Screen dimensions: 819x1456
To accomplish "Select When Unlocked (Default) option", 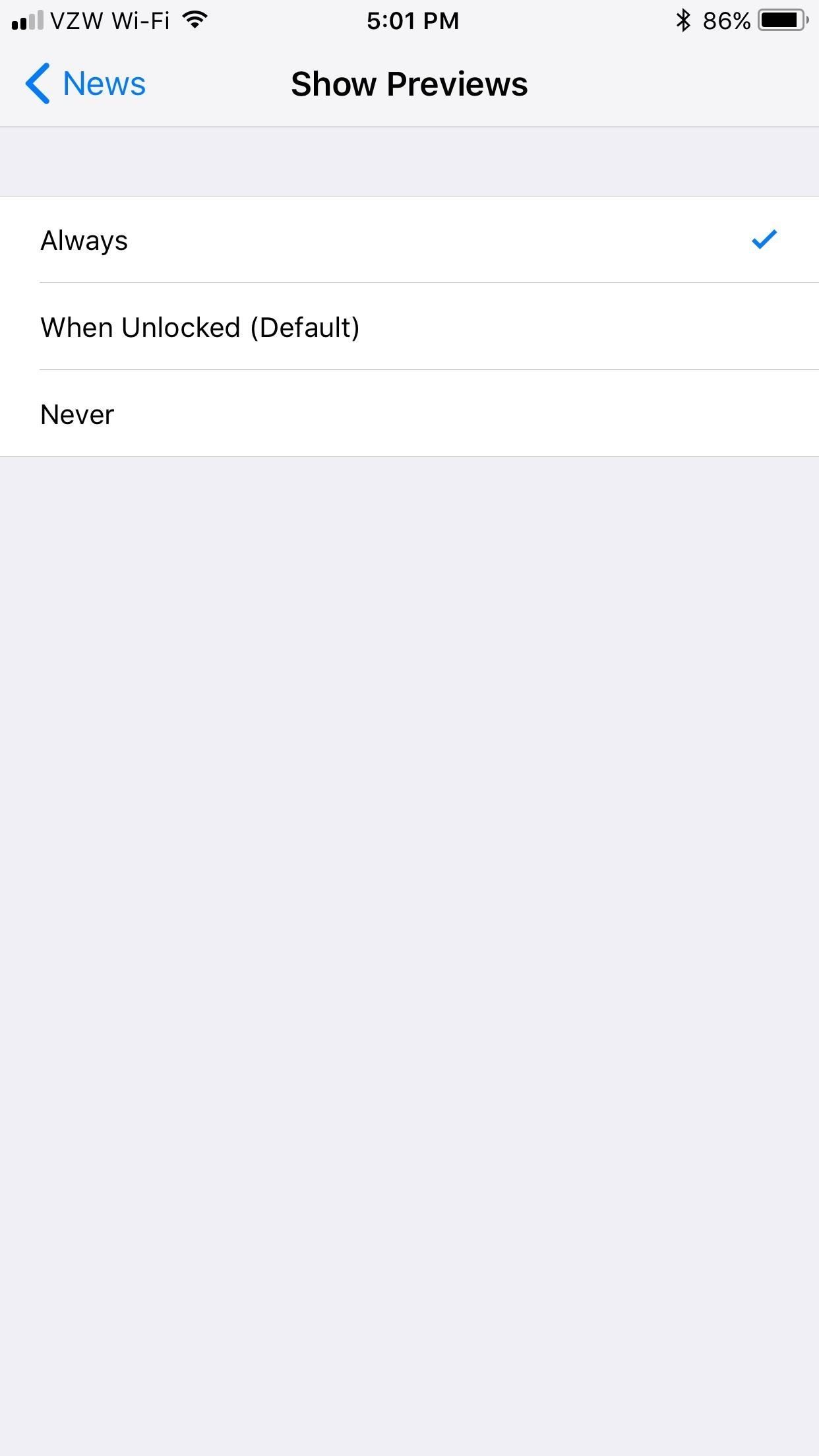I will [x=409, y=327].
